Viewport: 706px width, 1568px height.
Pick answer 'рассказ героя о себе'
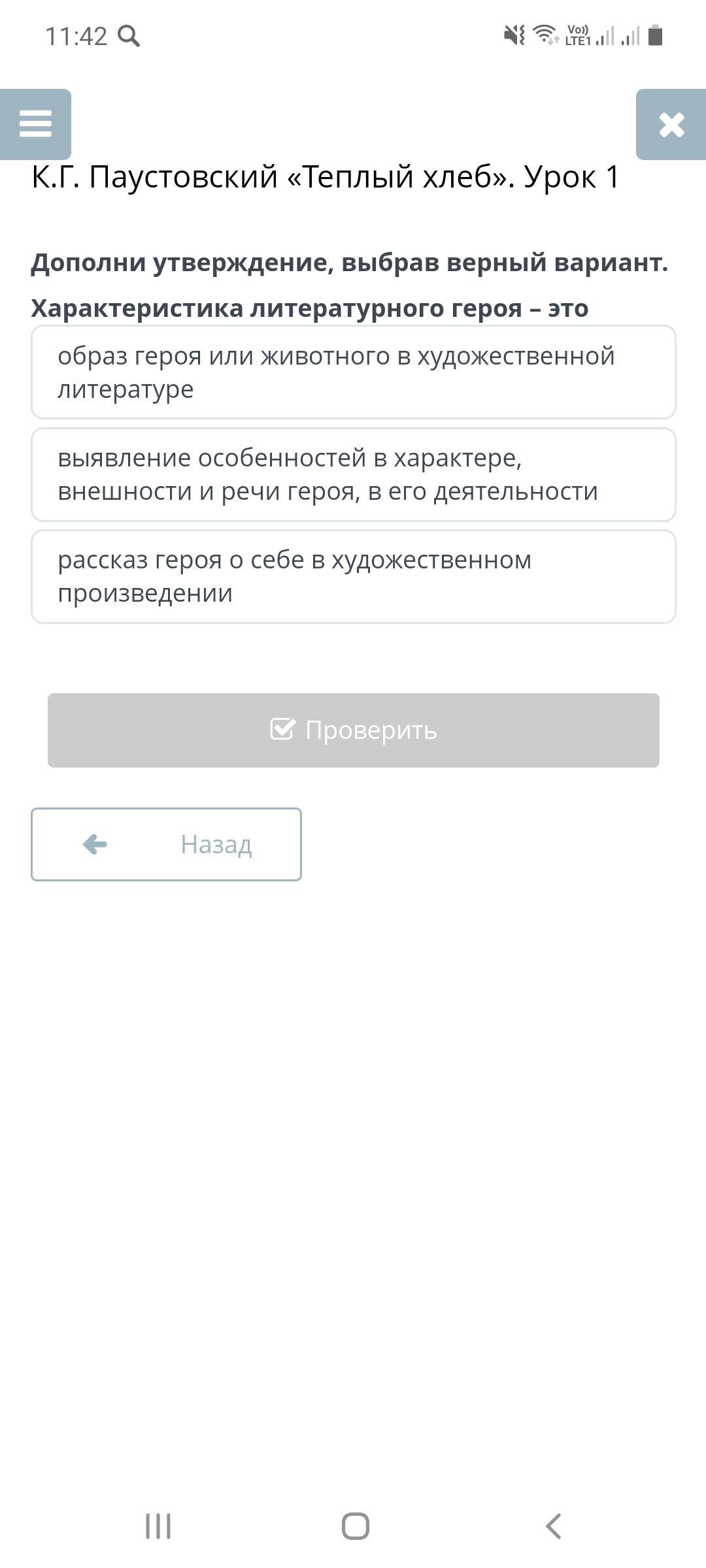(354, 576)
